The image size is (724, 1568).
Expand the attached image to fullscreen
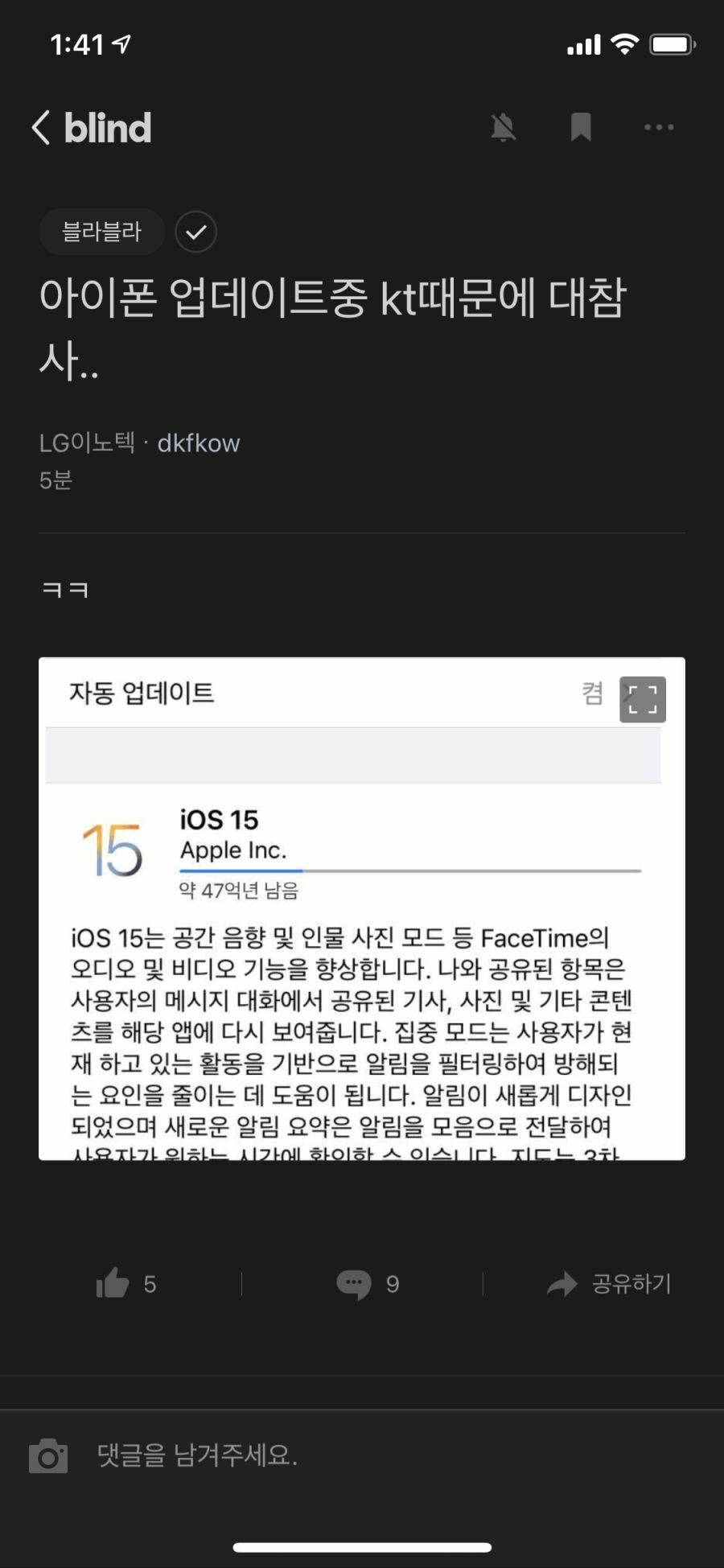pyautogui.click(x=642, y=699)
